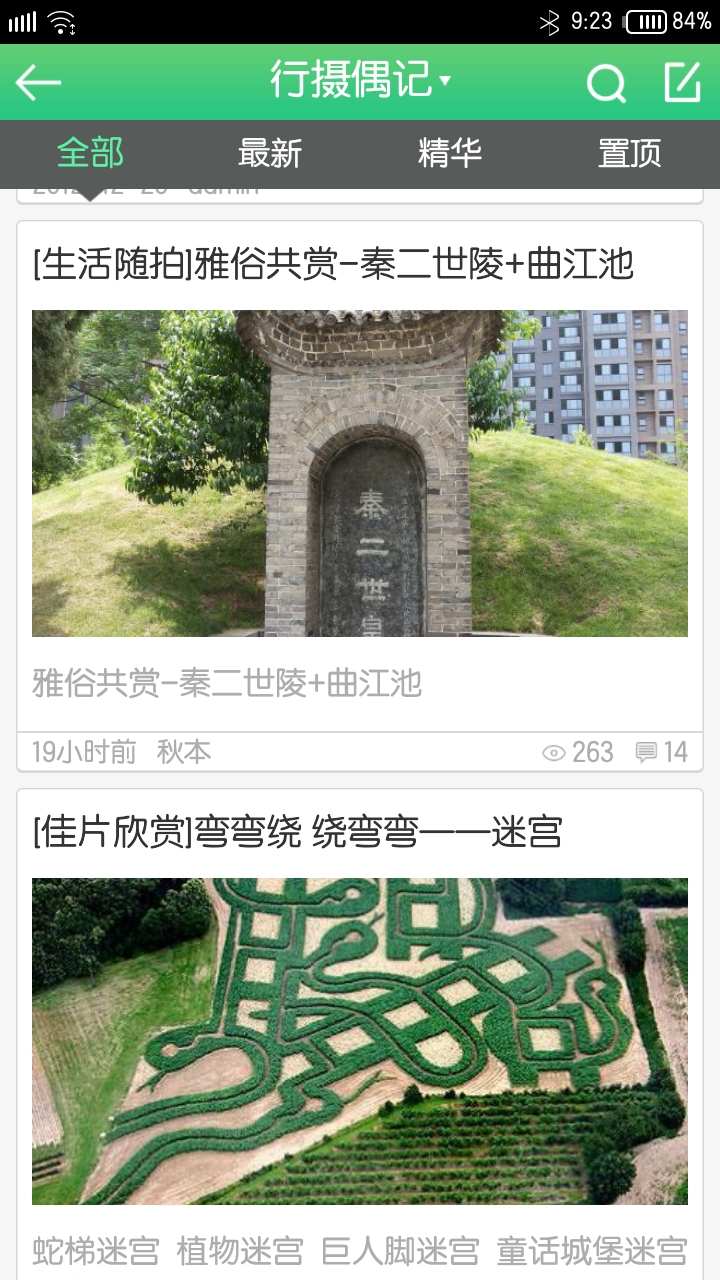Screen dimensions: 720x1280
Task: Switch to the 精华 tab
Action: coord(450,154)
